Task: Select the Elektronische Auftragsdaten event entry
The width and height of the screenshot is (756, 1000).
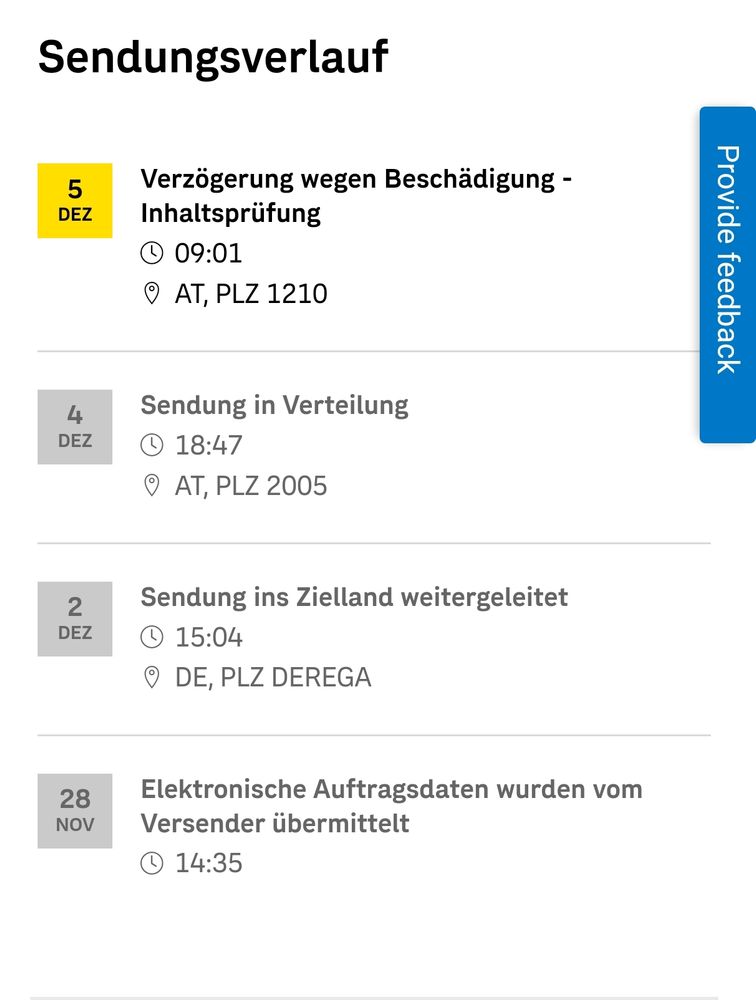Action: pyautogui.click(x=392, y=805)
